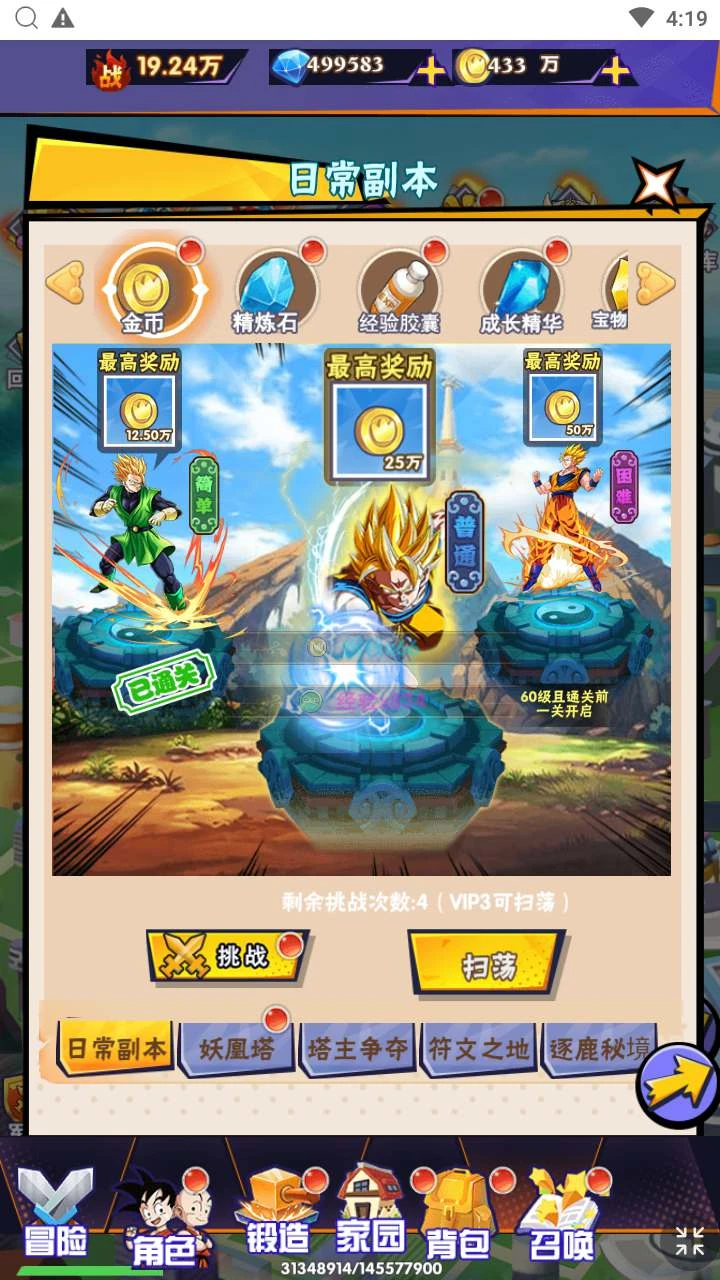The image size is (720, 1280).
Task: Close the 日常副本 panel with the star button
Action: pyautogui.click(x=657, y=187)
